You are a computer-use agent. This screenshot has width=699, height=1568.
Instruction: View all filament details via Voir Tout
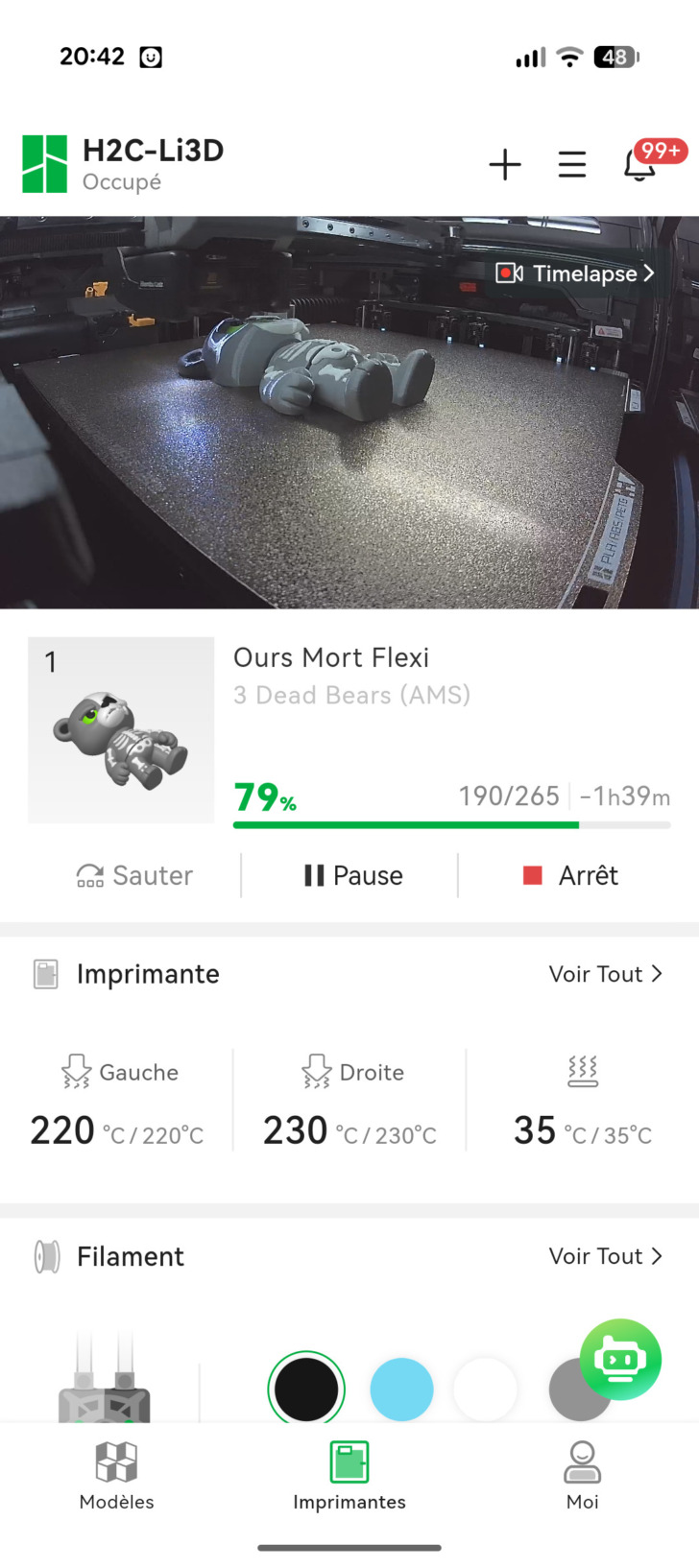pos(605,1256)
